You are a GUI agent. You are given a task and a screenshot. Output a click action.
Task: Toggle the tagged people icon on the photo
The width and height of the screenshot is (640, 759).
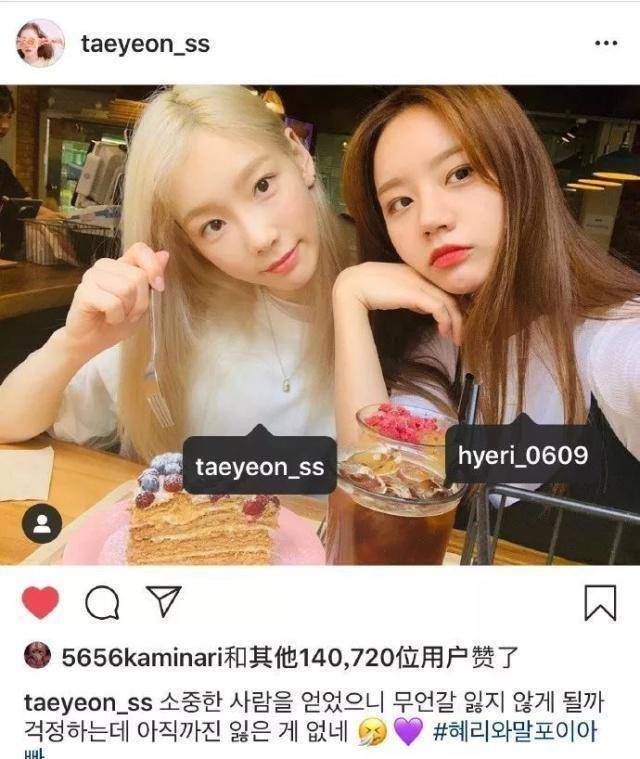point(41,524)
